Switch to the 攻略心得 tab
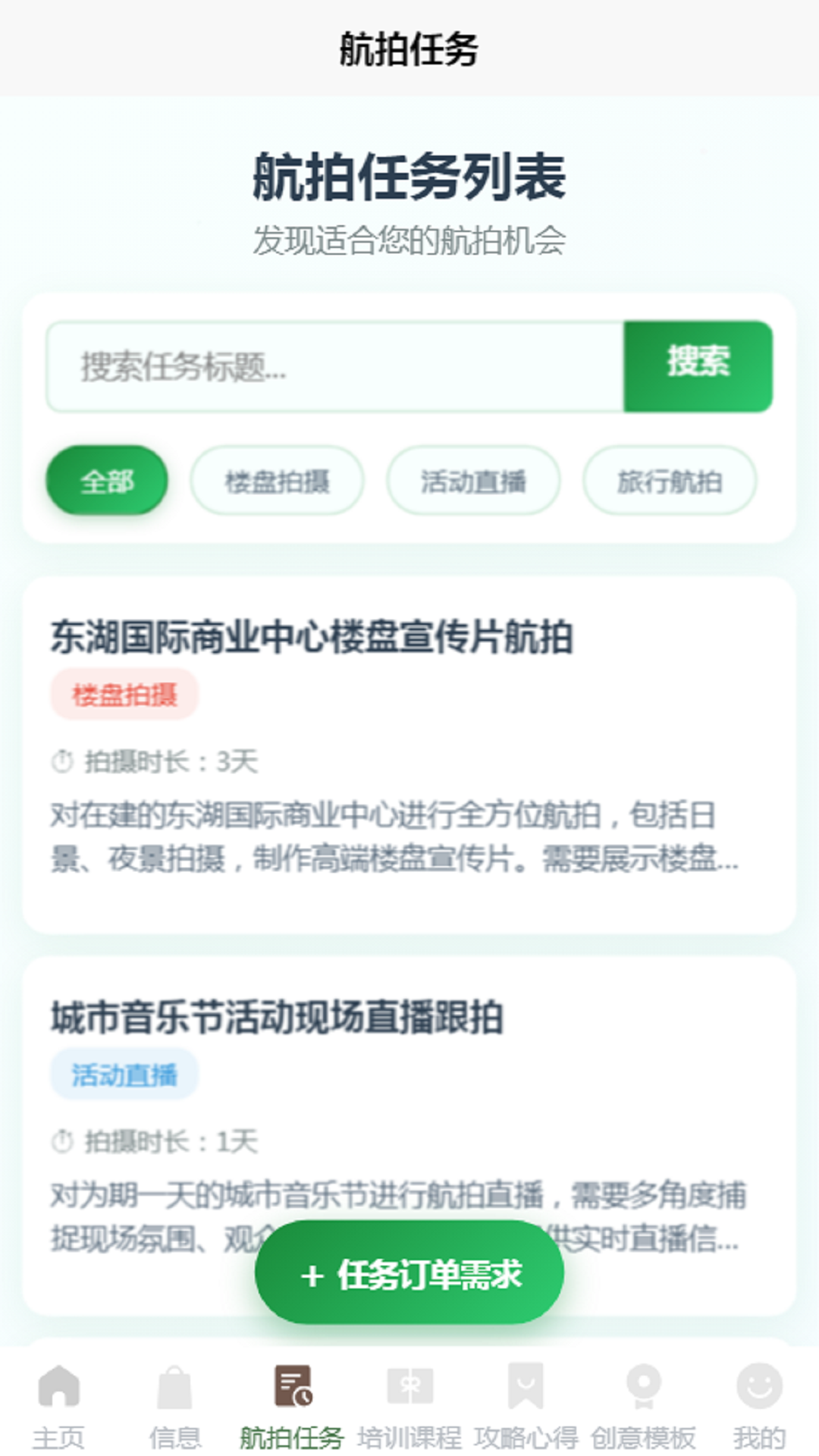This screenshot has width=819, height=1456. coord(526,1404)
